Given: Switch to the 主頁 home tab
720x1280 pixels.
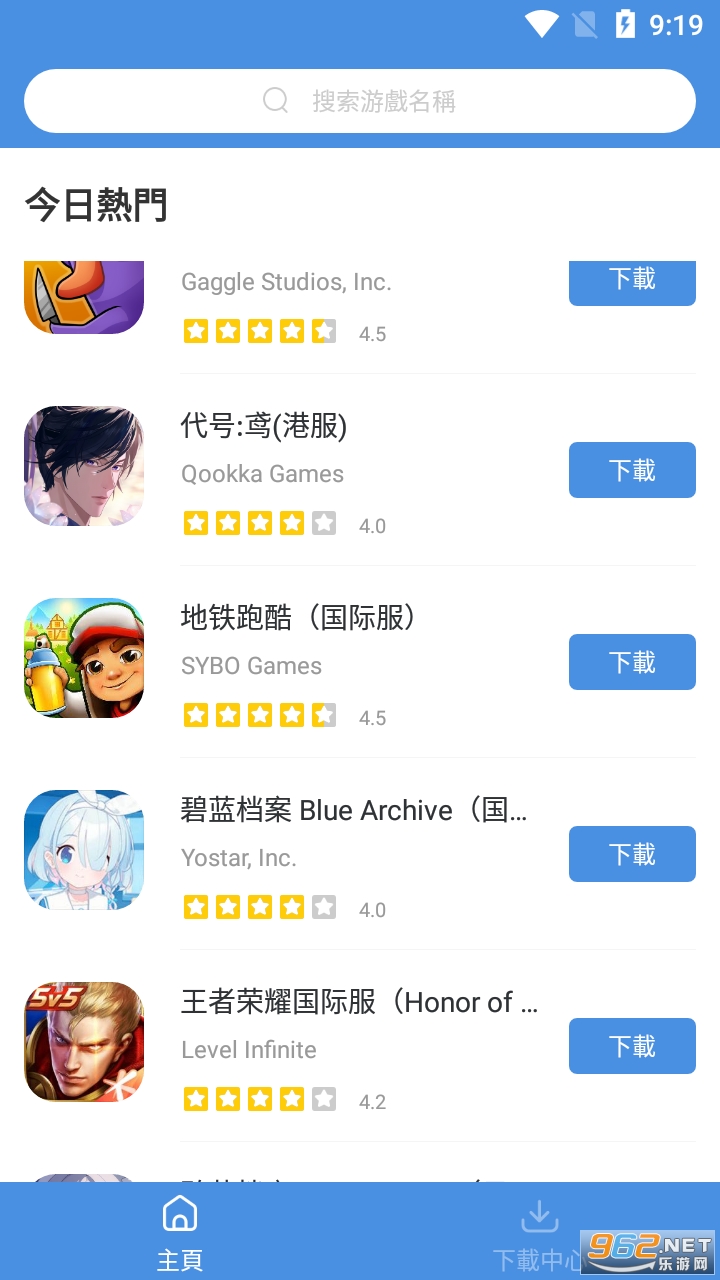Looking at the screenshot, I should pyautogui.click(x=180, y=1232).
